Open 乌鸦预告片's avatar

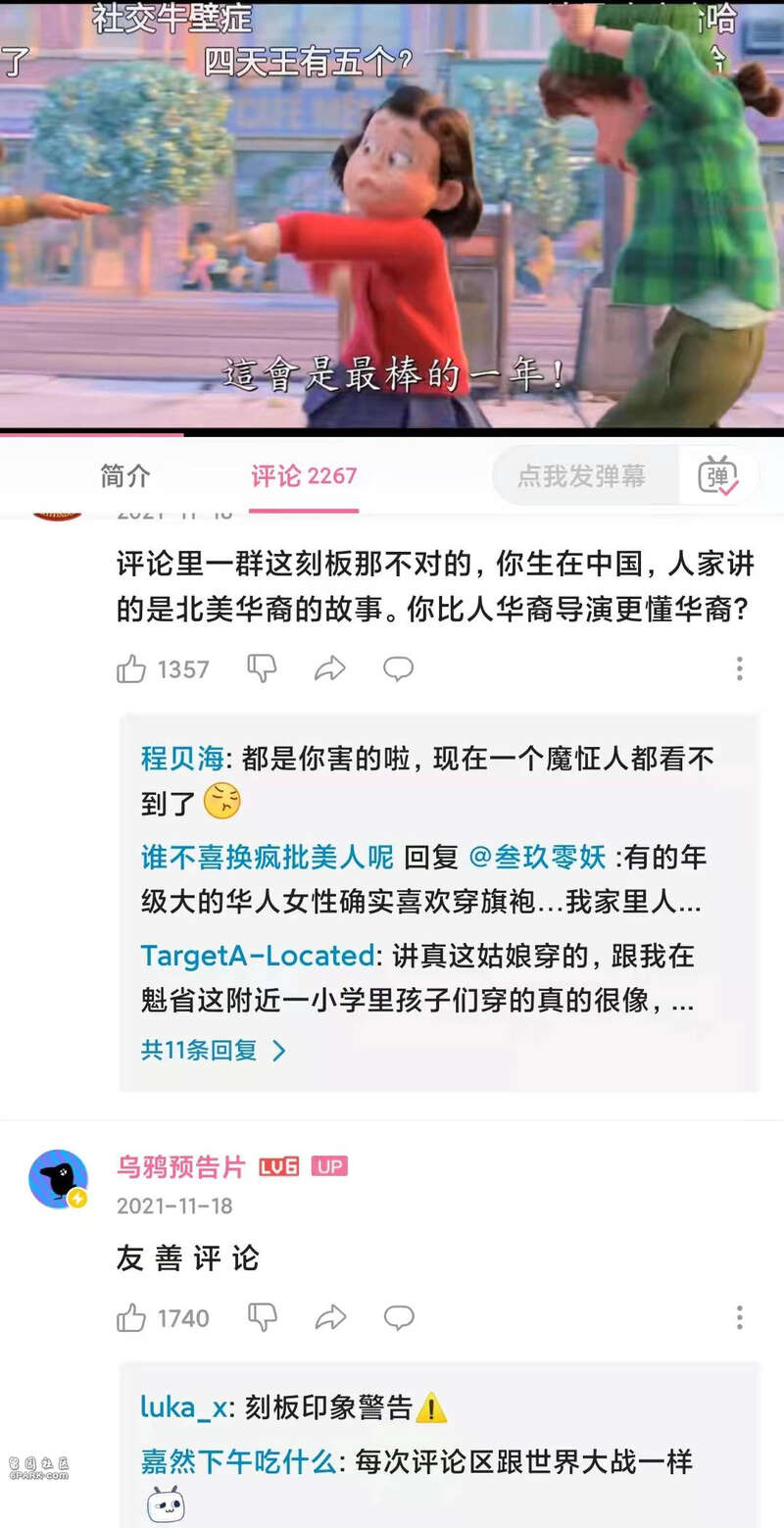(58, 1179)
